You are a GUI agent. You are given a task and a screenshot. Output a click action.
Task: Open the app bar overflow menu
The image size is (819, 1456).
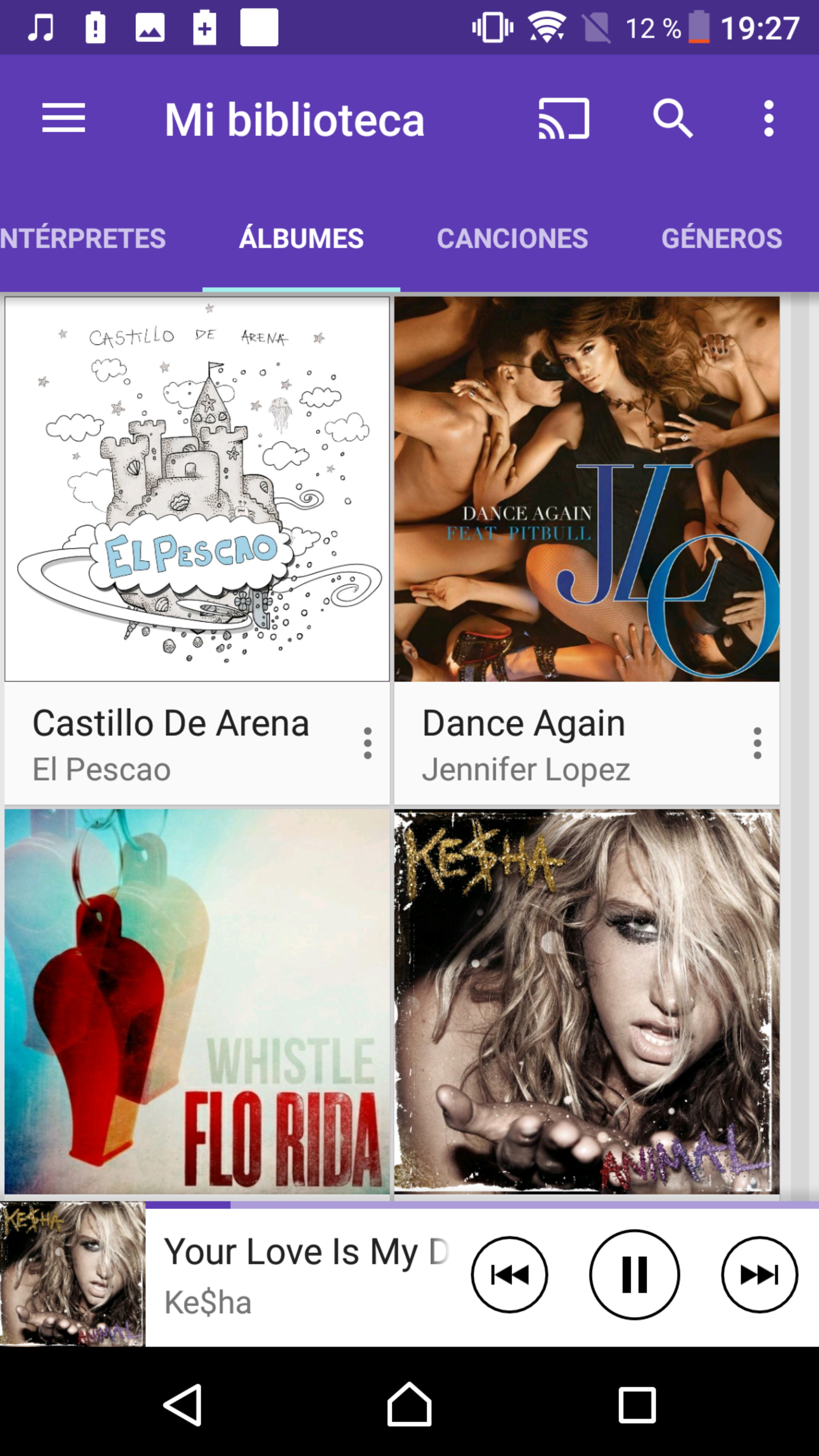(x=768, y=119)
